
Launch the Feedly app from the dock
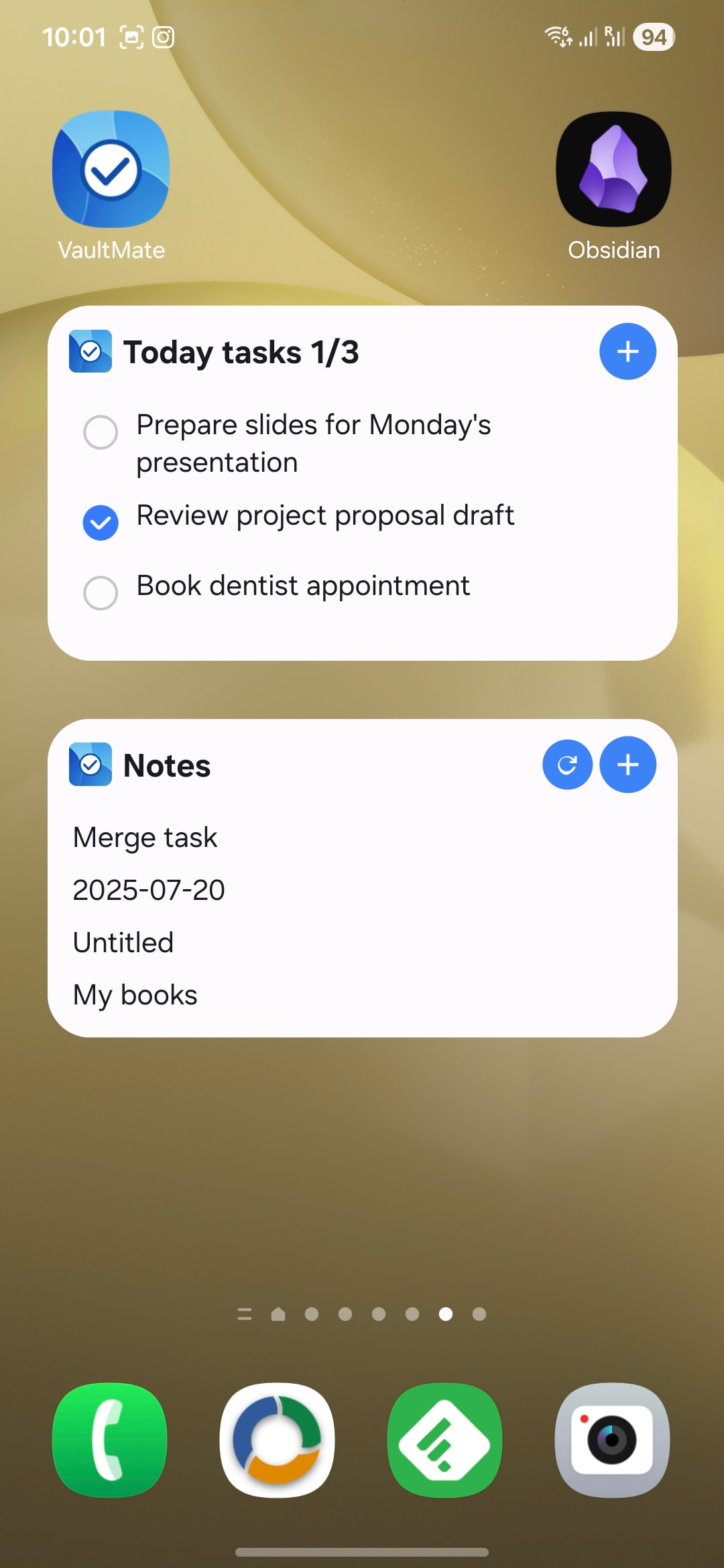(444, 1440)
